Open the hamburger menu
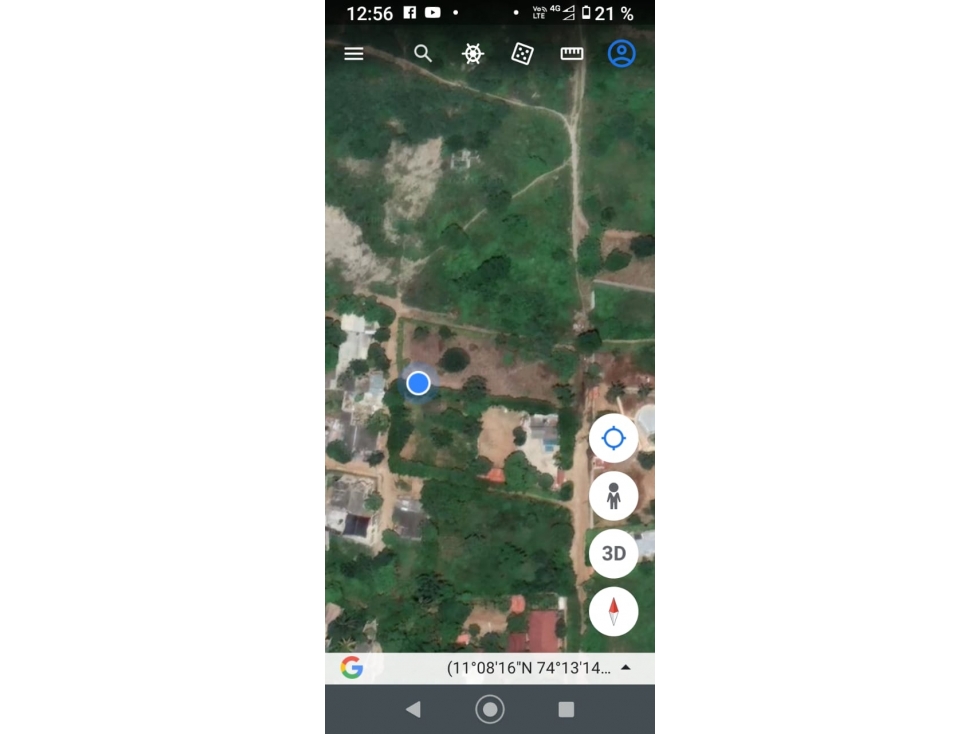This screenshot has width=979, height=734. point(354,54)
